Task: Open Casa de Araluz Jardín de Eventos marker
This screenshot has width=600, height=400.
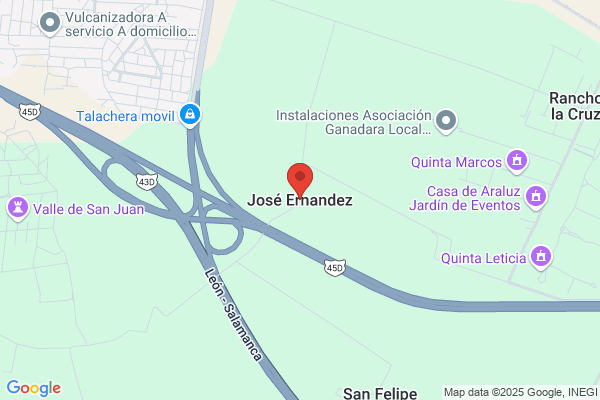Action: pos(536,197)
